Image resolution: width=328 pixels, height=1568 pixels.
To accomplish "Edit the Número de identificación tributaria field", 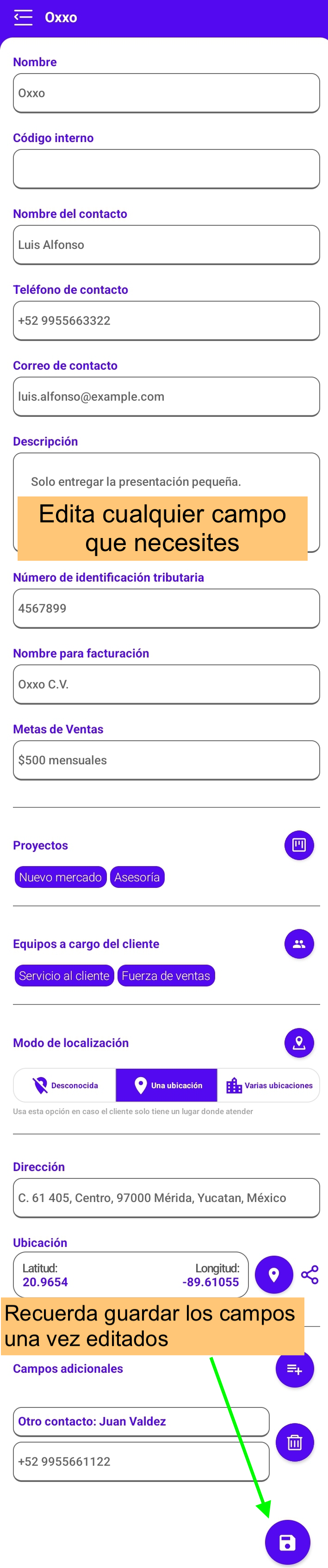I will coord(166,608).
